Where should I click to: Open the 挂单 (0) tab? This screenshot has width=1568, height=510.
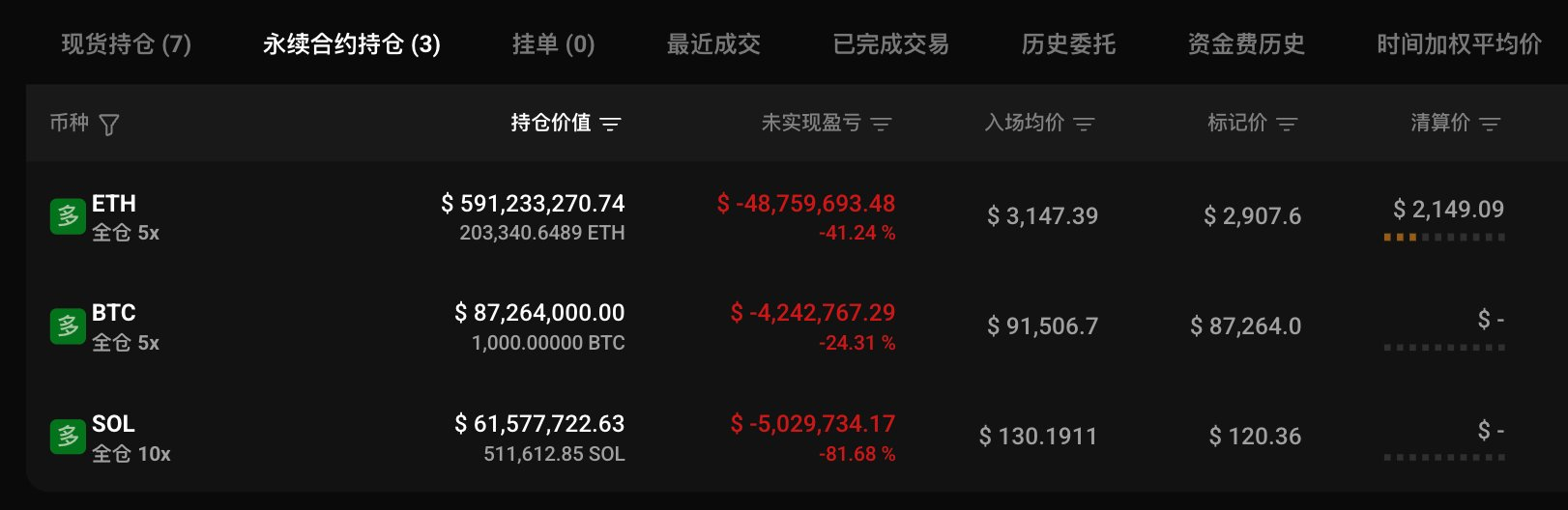click(x=553, y=44)
